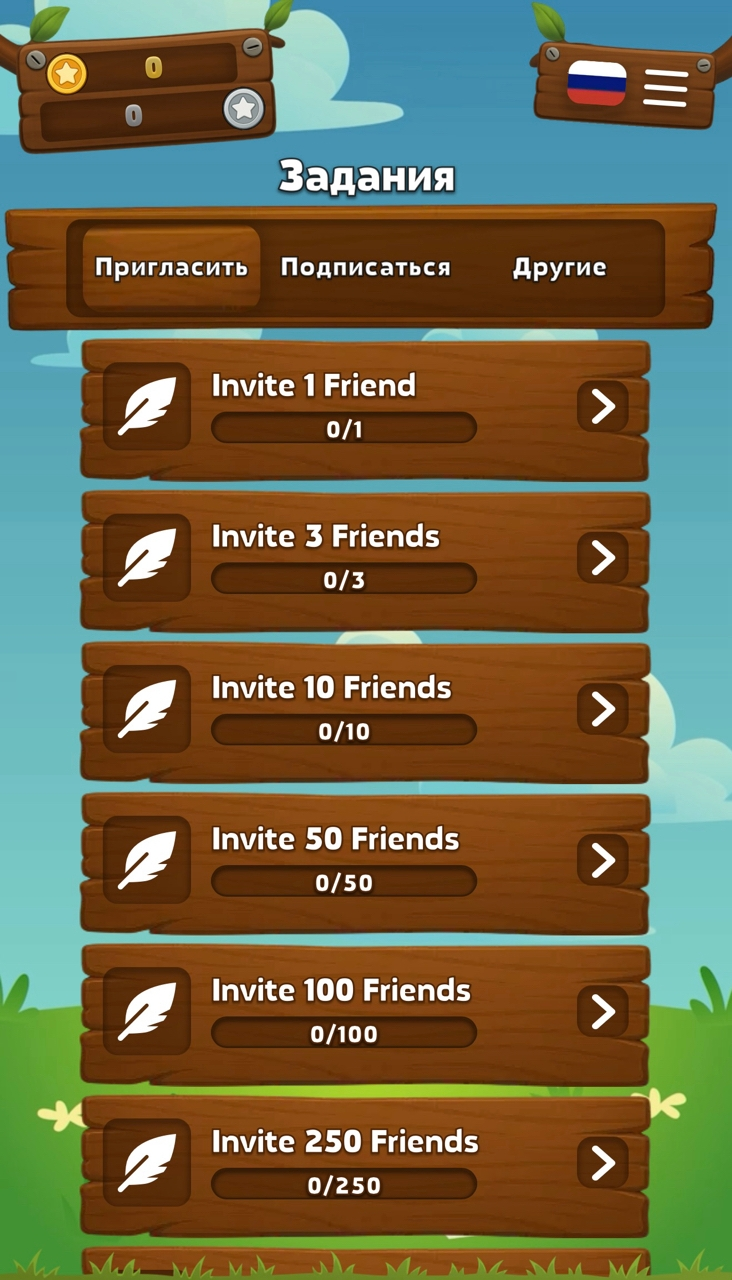Screen dimensions: 732x1280
Task: Open the Invite 3 Friends task
Action: [x=602, y=558]
